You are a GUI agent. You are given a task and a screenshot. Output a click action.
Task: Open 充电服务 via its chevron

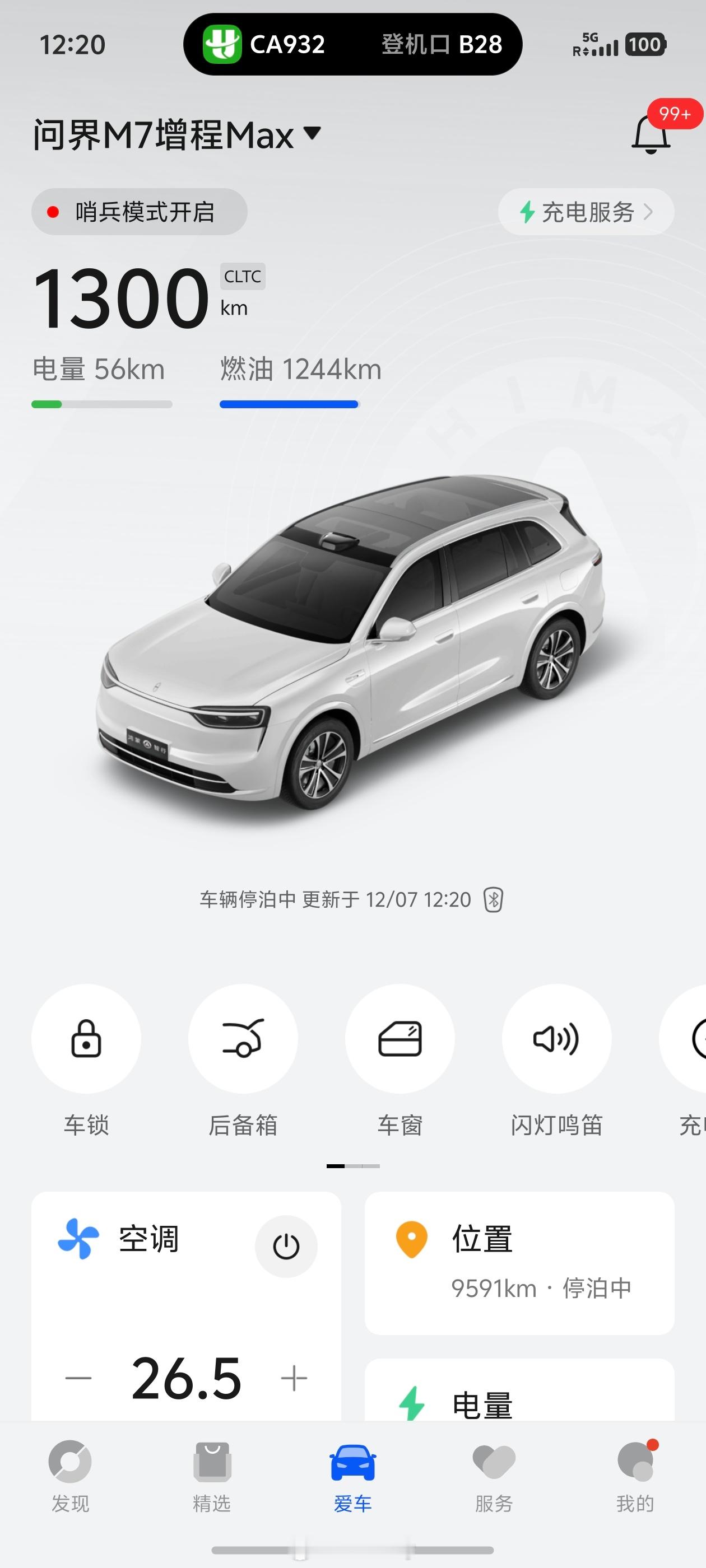(x=651, y=212)
